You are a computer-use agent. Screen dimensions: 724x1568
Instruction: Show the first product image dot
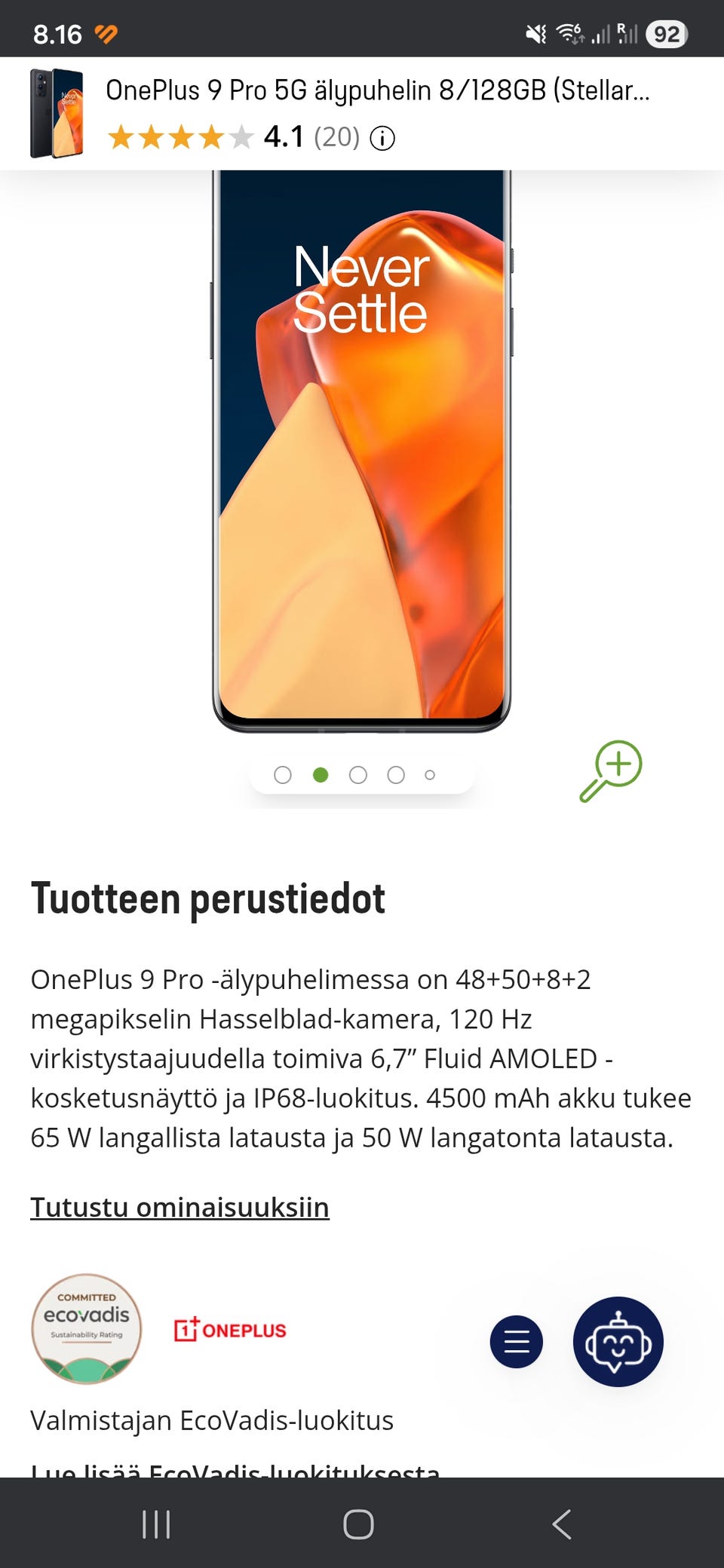[283, 775]
